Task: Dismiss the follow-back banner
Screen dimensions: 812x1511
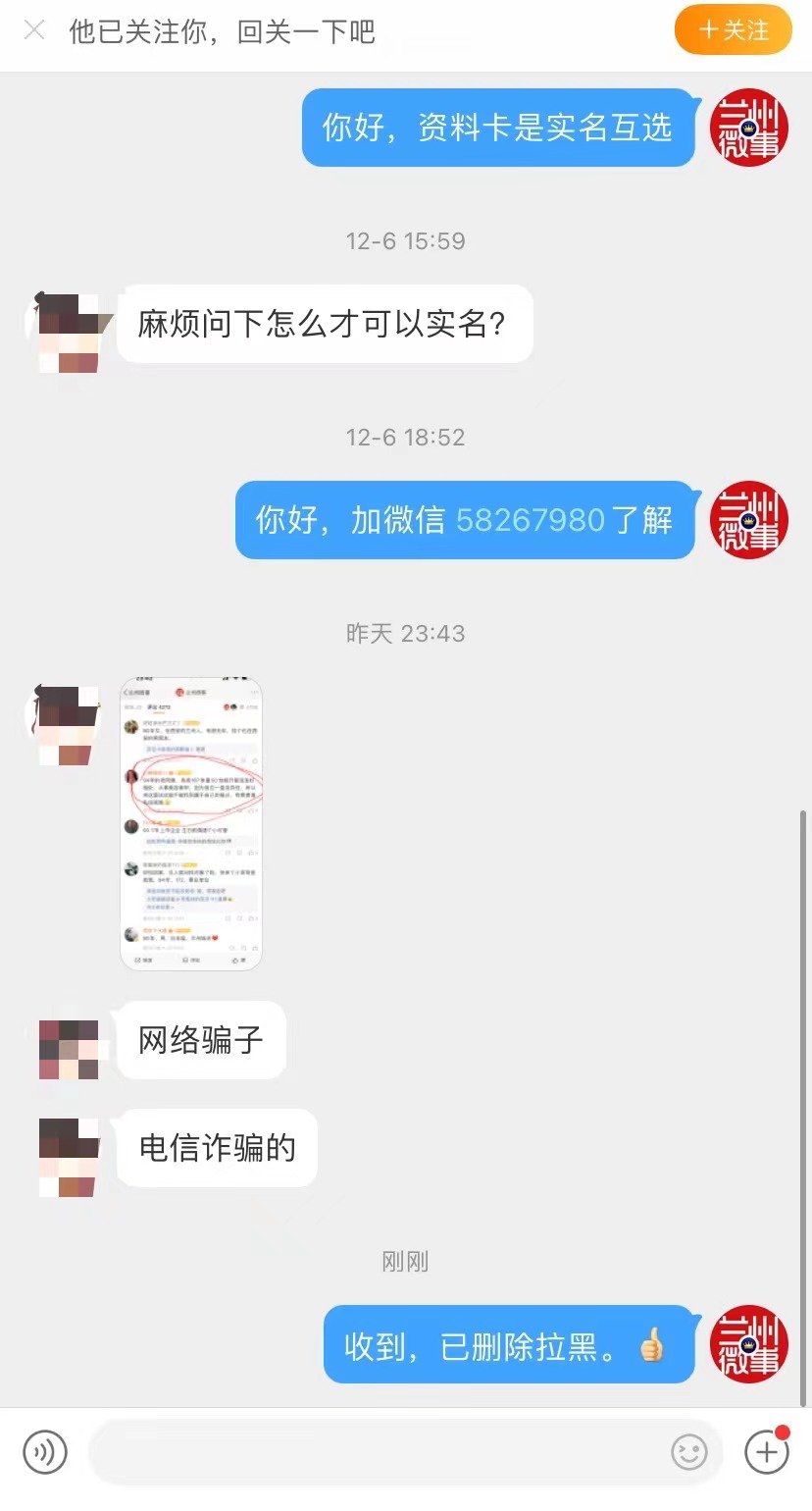Action: 34,30
